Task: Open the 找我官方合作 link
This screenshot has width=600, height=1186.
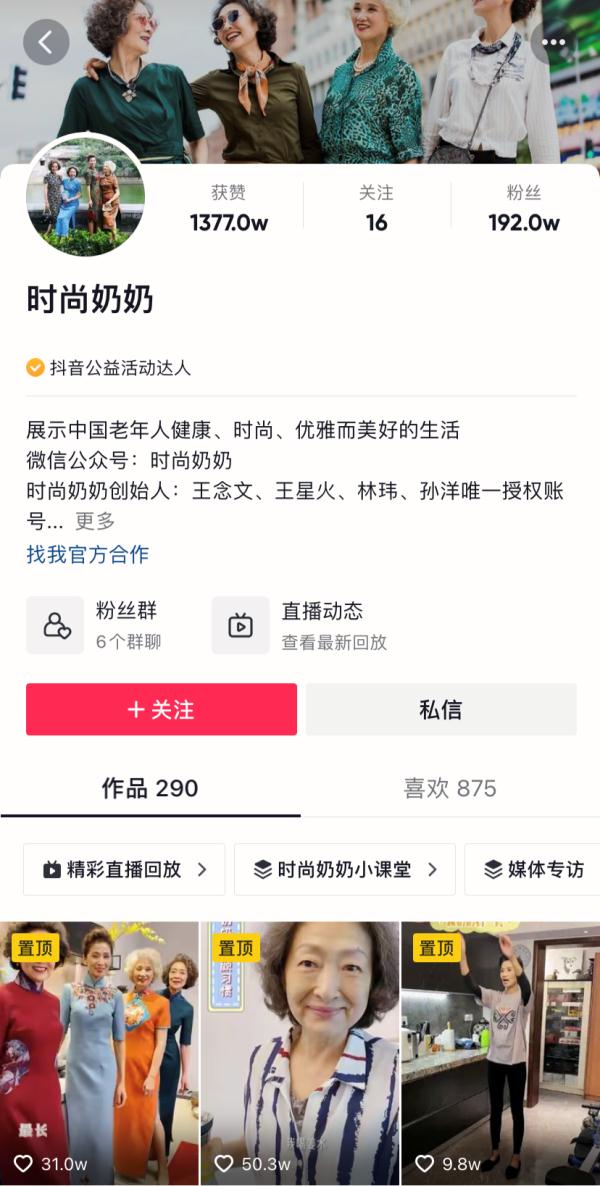Action: [x=88, y=554]
